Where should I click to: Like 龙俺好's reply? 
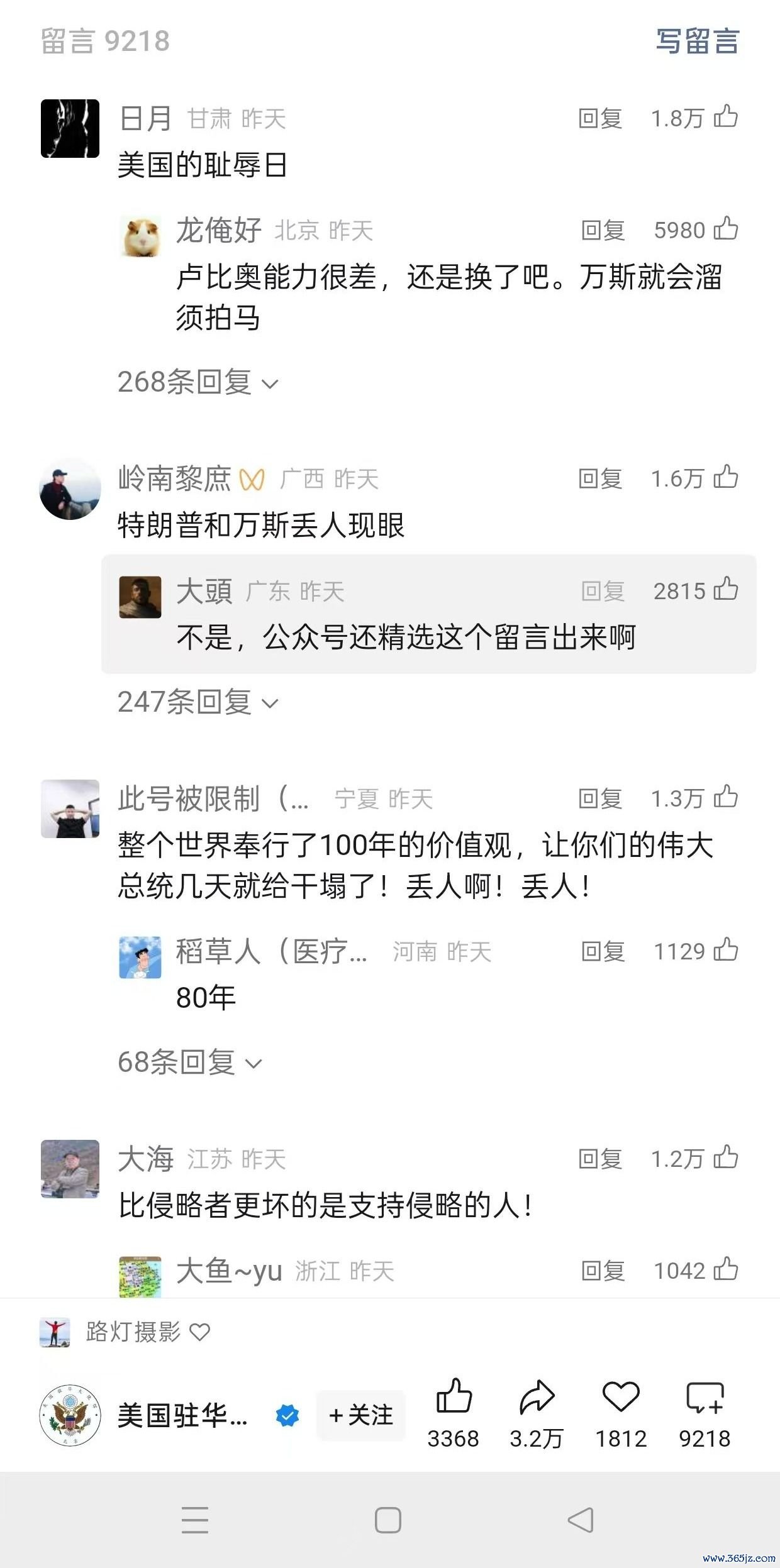725,229
